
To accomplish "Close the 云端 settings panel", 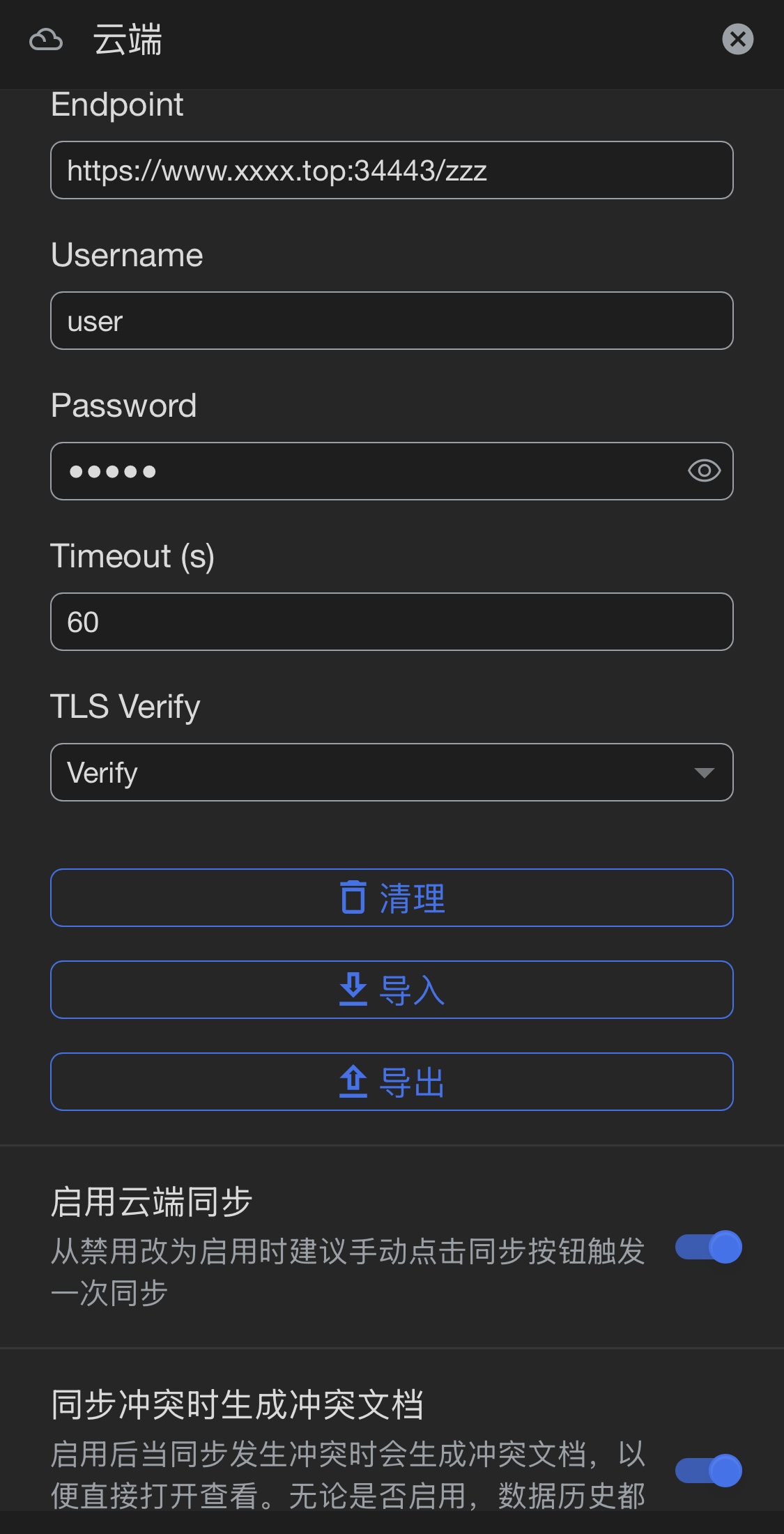I will tap(737, 39).
